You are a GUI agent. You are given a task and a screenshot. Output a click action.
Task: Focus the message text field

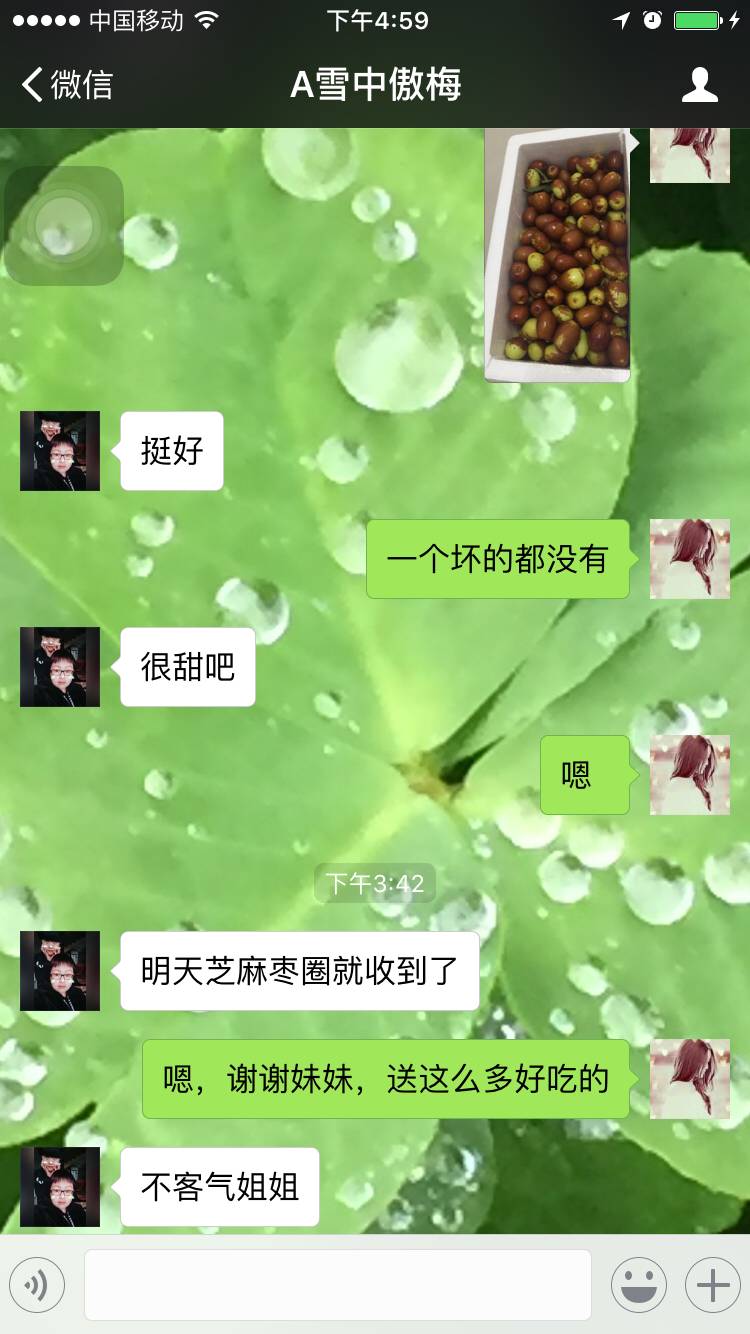click(x=337, y=1285)
